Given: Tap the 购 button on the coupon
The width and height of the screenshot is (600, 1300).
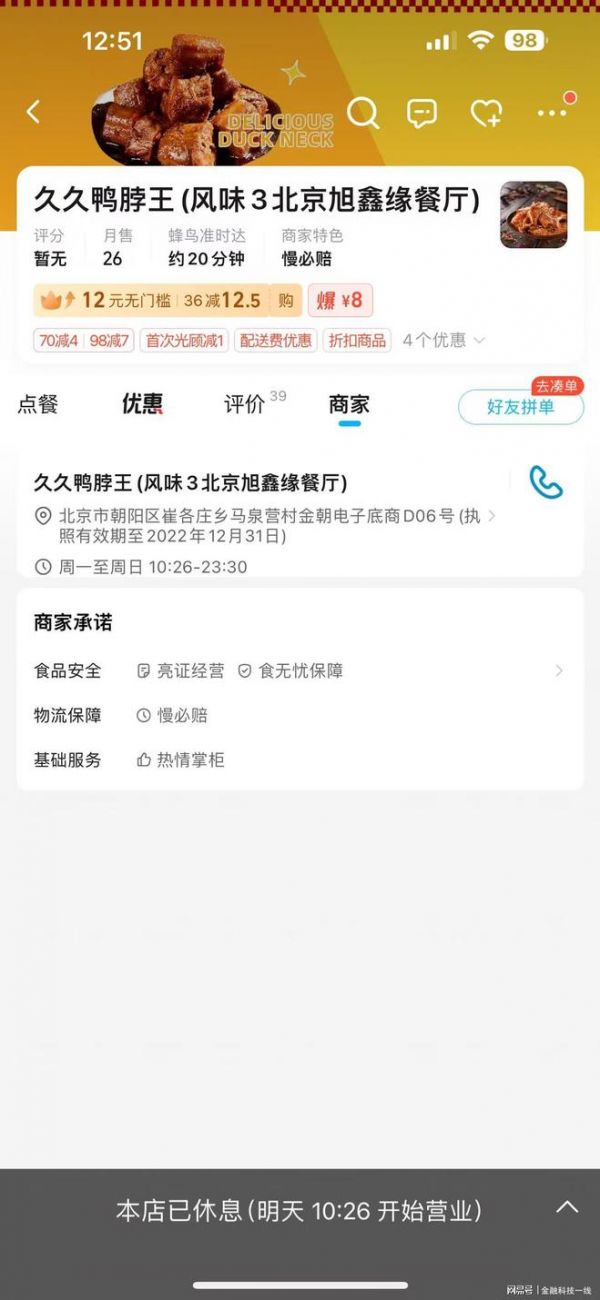Looking at the screenshot, I should (x=286, y=300).
